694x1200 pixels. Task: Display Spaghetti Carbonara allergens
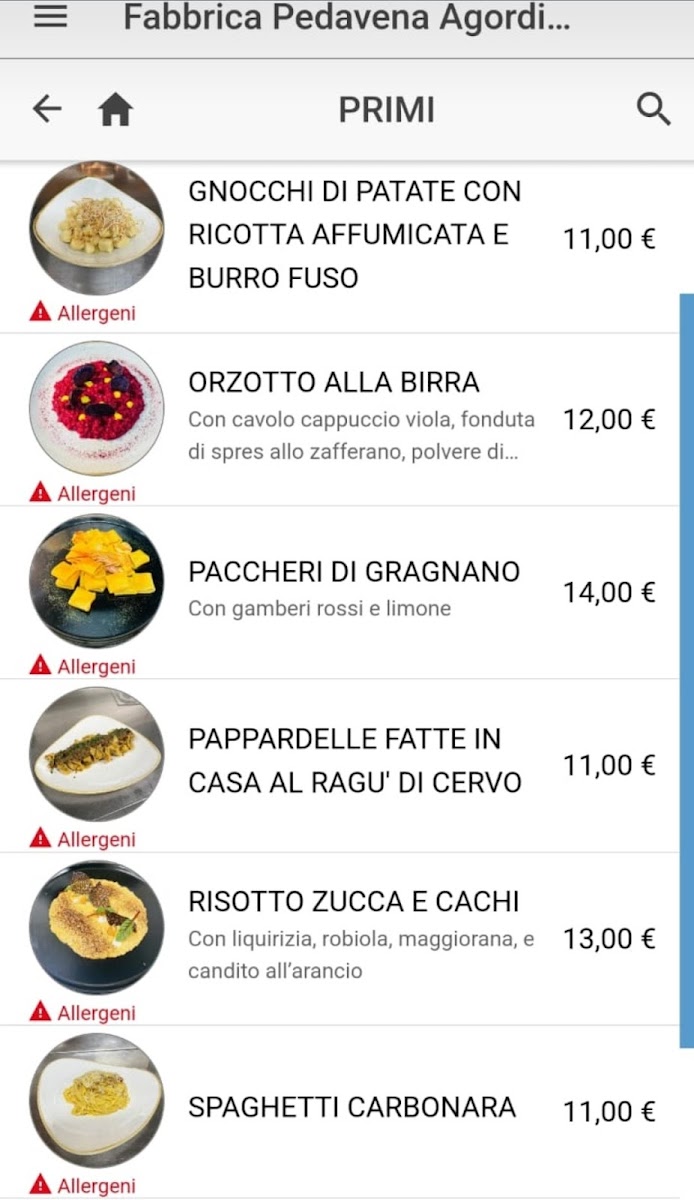click(83, 1186)
